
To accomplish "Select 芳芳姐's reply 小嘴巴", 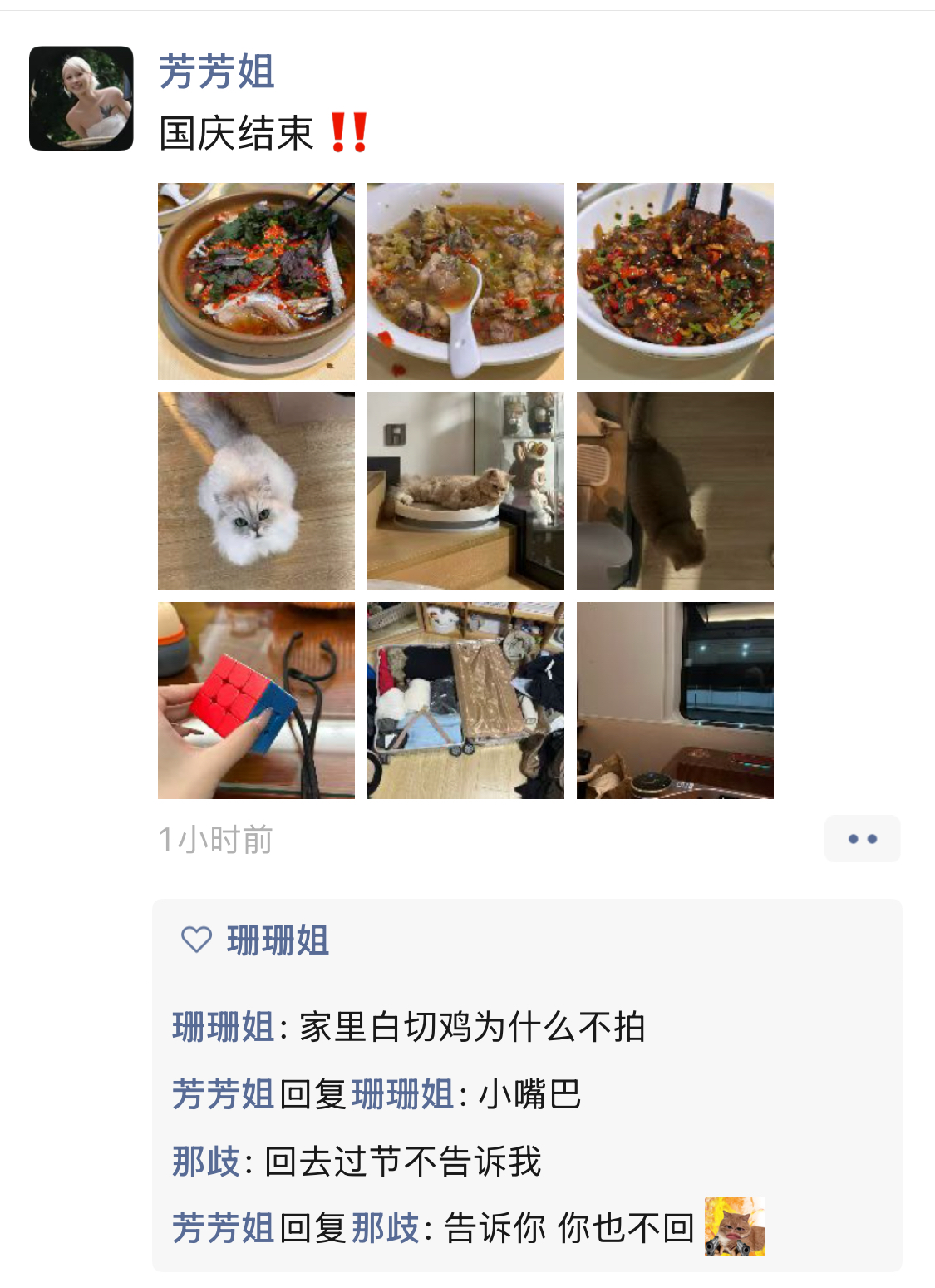I will click(529, 1094).
